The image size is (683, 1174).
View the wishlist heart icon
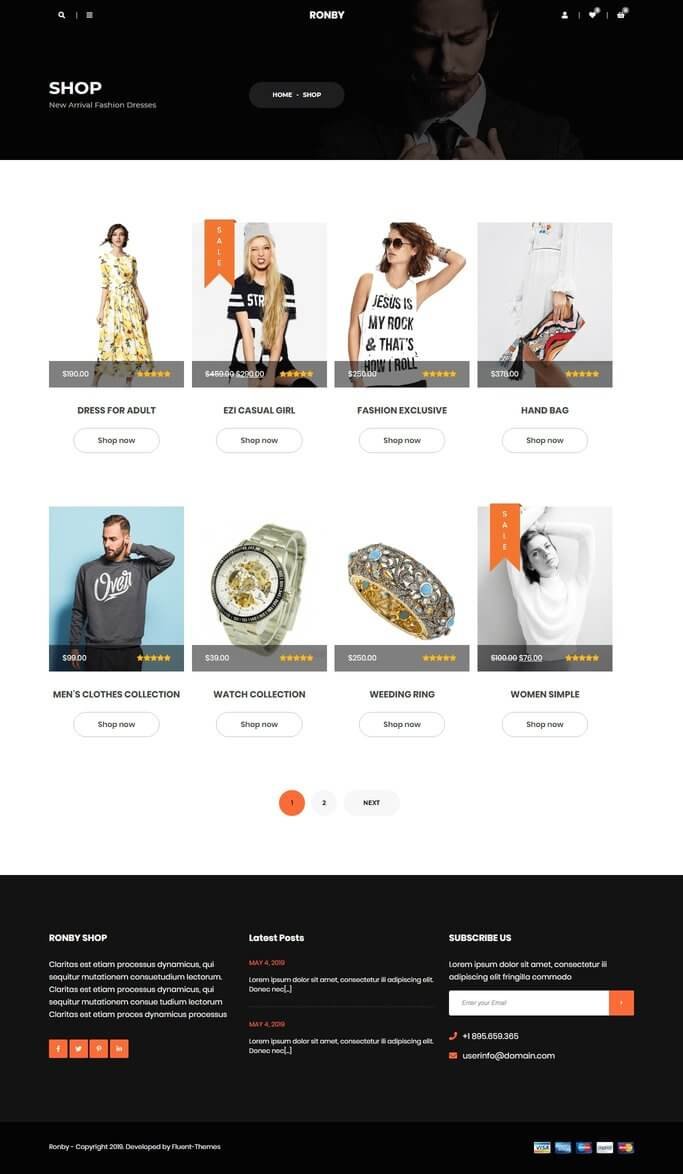click(x=592, y=15)
